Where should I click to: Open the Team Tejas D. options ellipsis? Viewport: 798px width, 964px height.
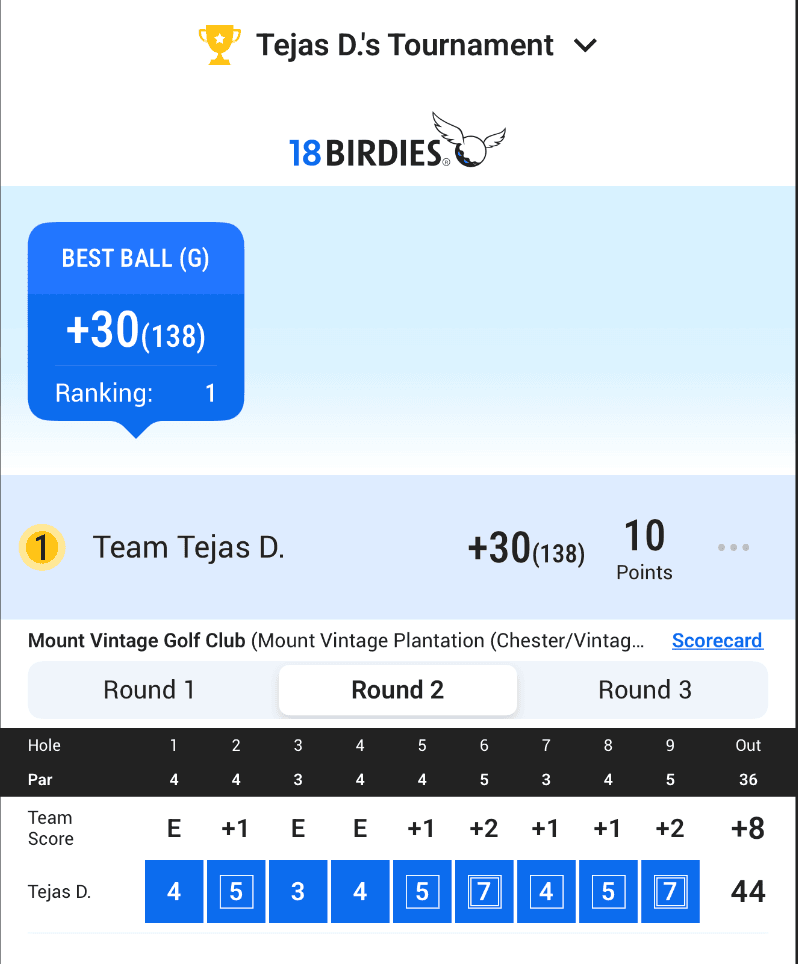point(733,547)
